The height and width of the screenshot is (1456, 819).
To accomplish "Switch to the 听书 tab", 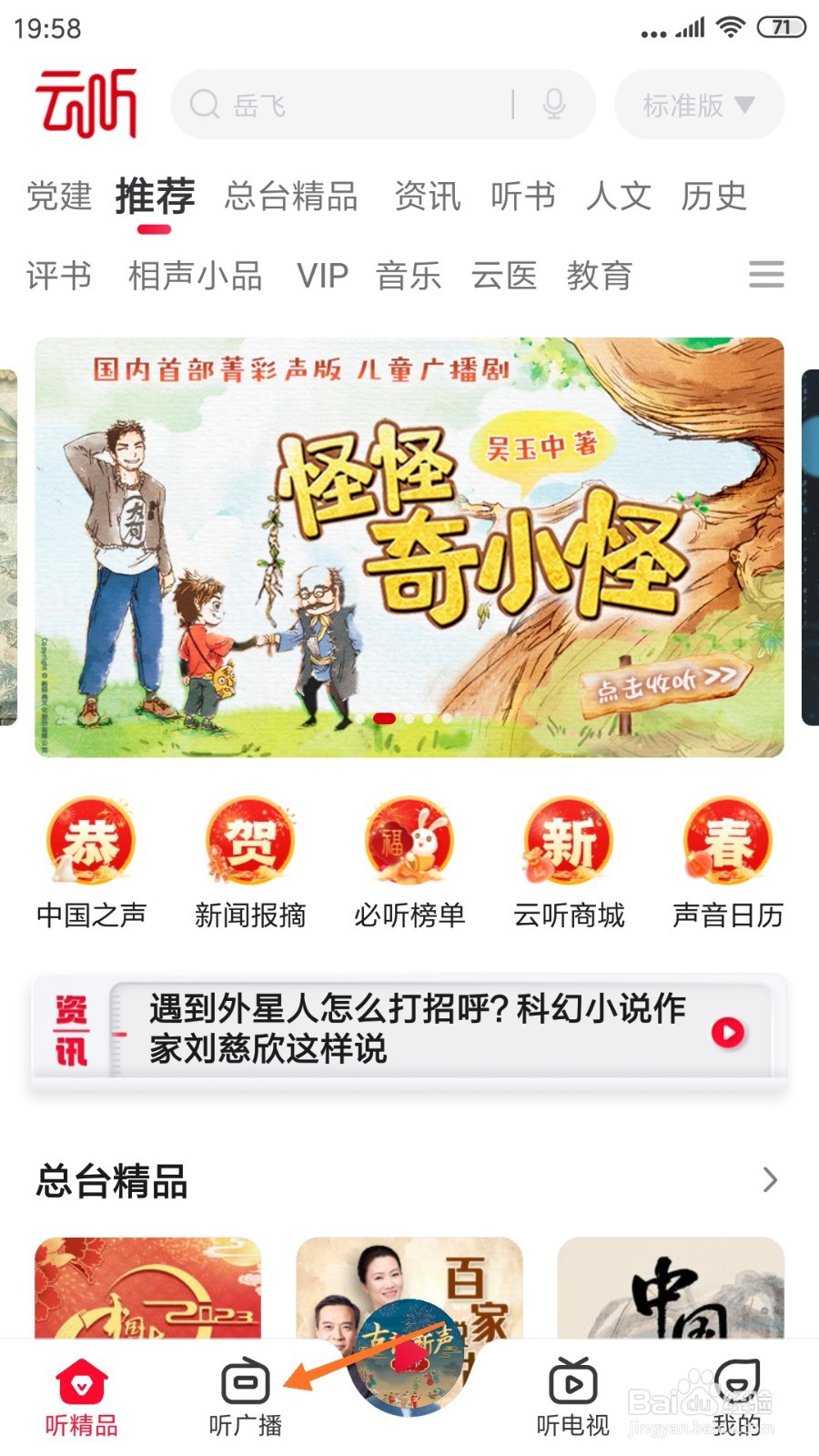I will point(521,197).
